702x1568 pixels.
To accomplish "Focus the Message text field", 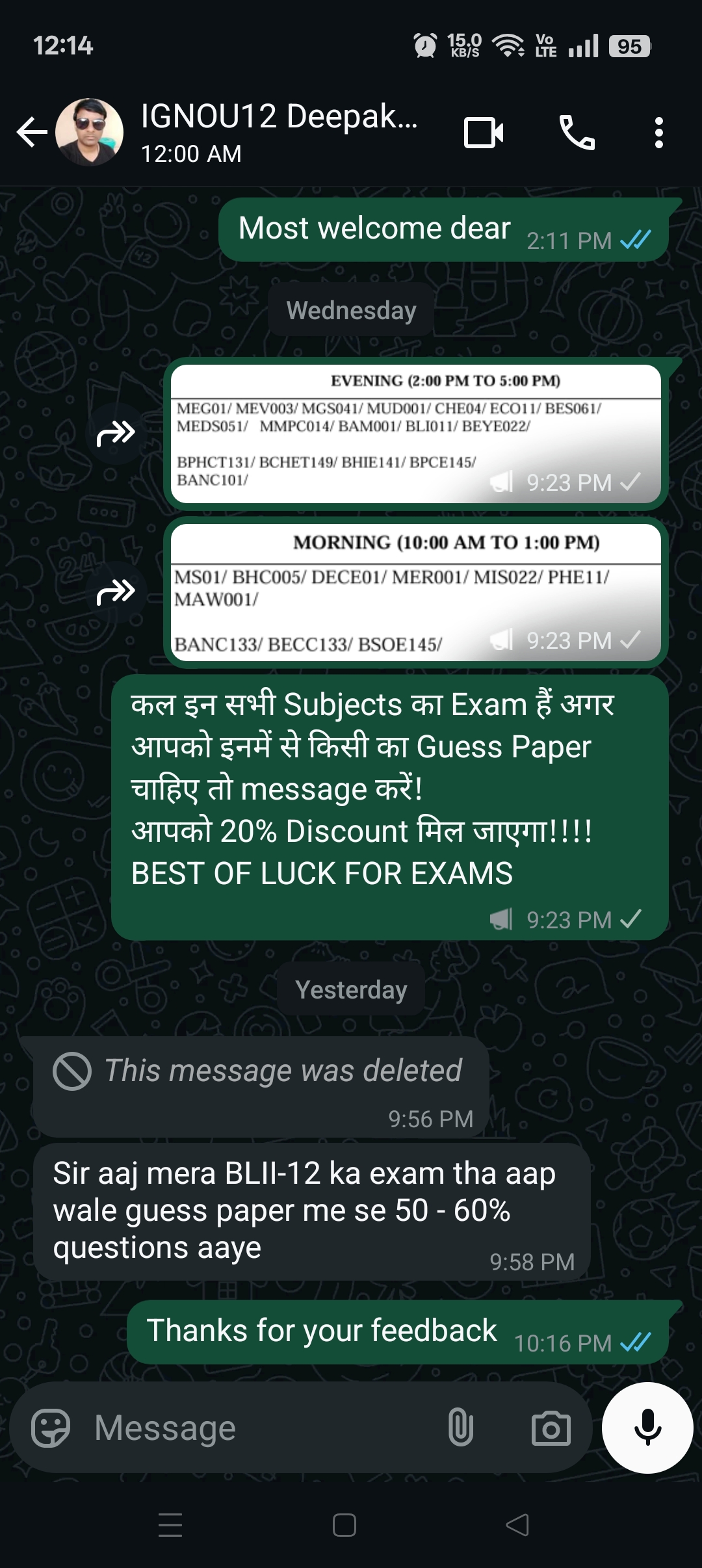I will pos(260,1428).
